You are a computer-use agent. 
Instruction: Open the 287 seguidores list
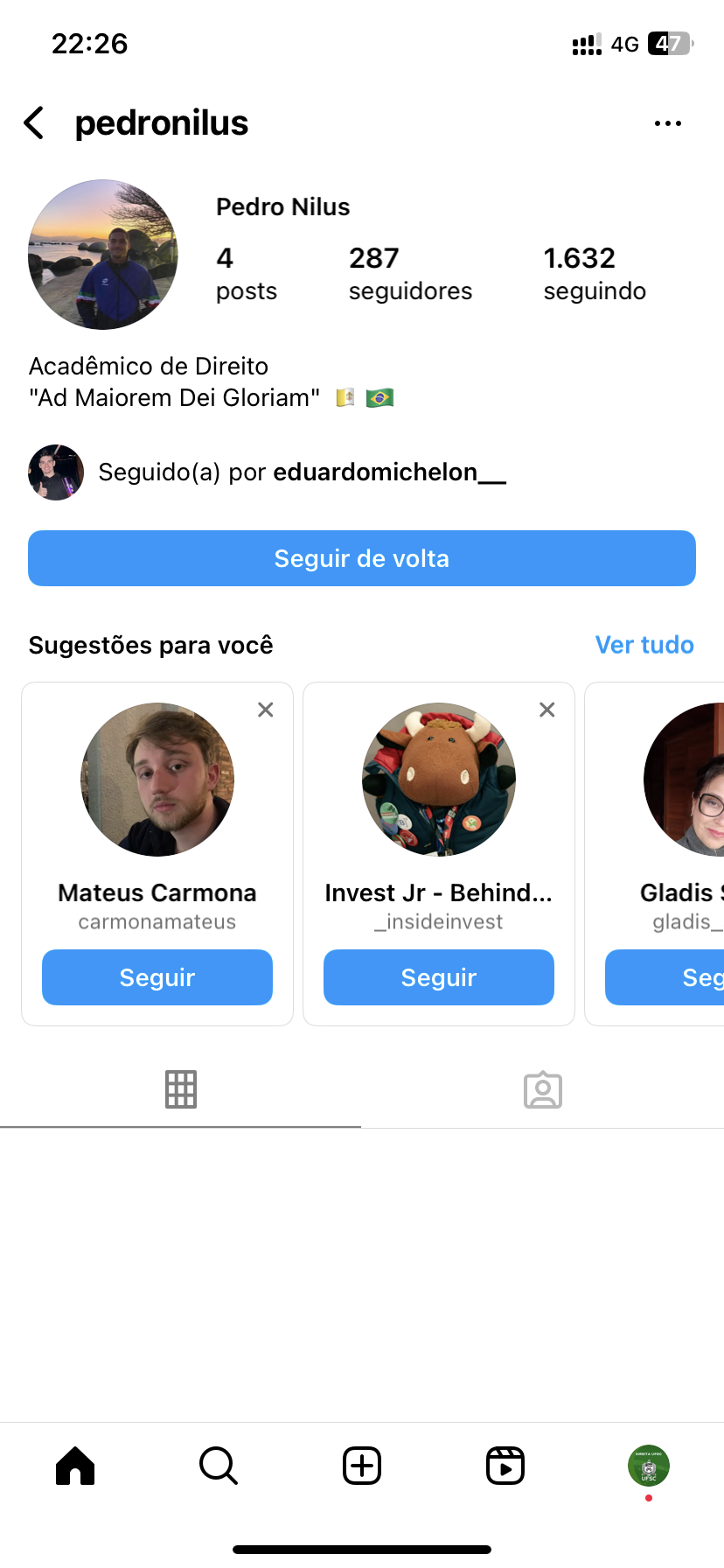(x=409, y=273)
